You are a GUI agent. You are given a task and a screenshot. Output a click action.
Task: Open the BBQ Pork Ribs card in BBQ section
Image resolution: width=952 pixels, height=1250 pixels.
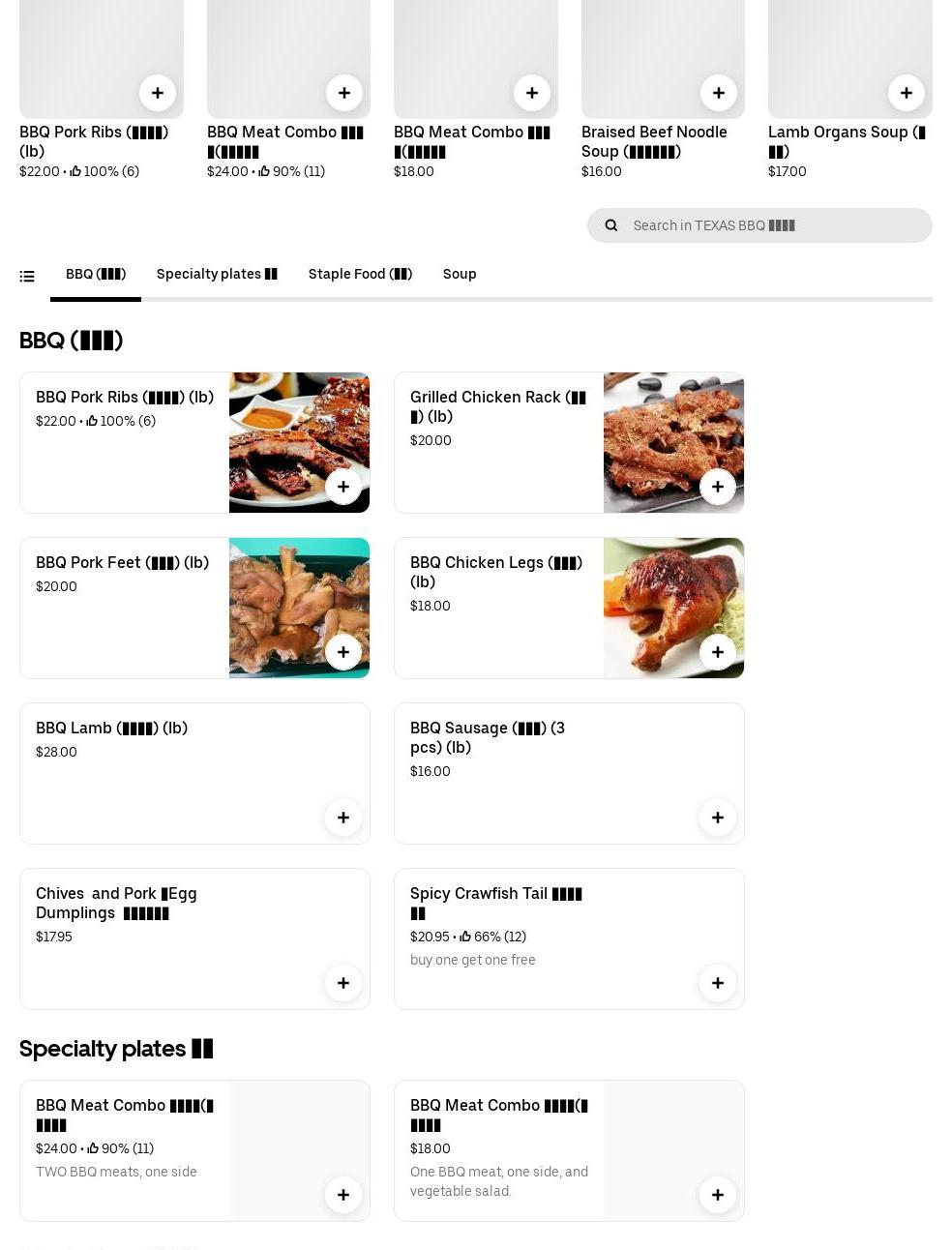126,443
